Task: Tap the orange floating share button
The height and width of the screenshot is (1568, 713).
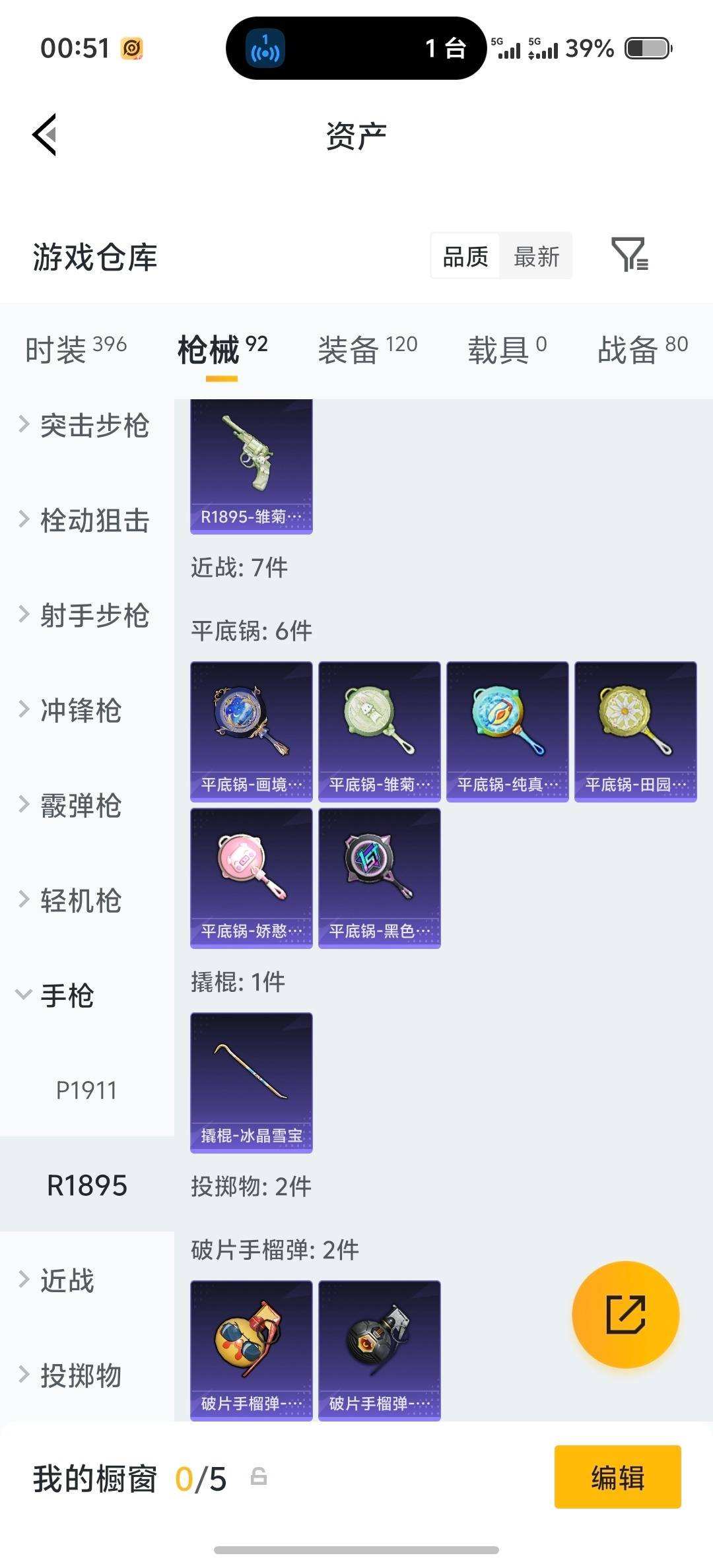Action: click(x=625, y=1315)
